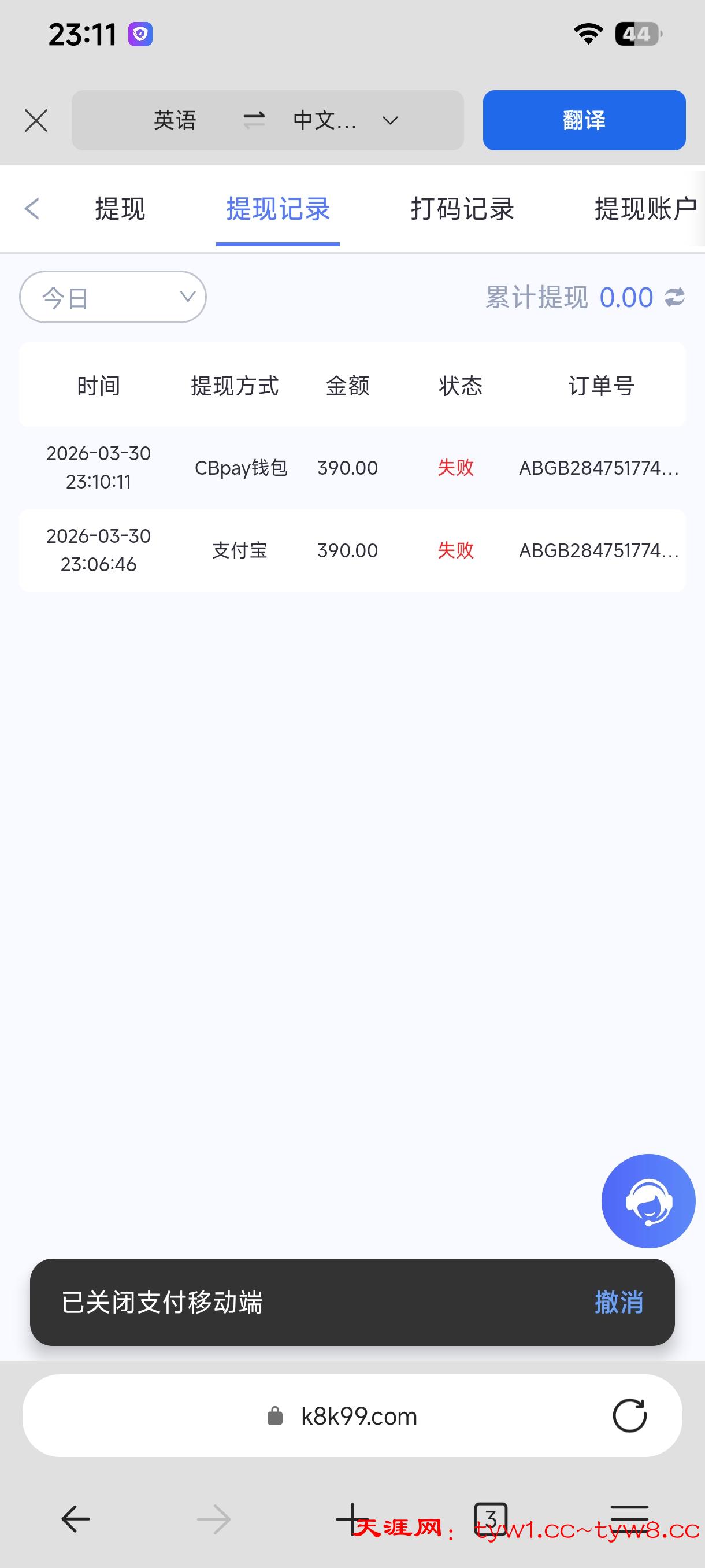Check the battery indicator at 44 percent
Image resolution: width=705 pixels, height=1568 pixels.
coord(636,35)
